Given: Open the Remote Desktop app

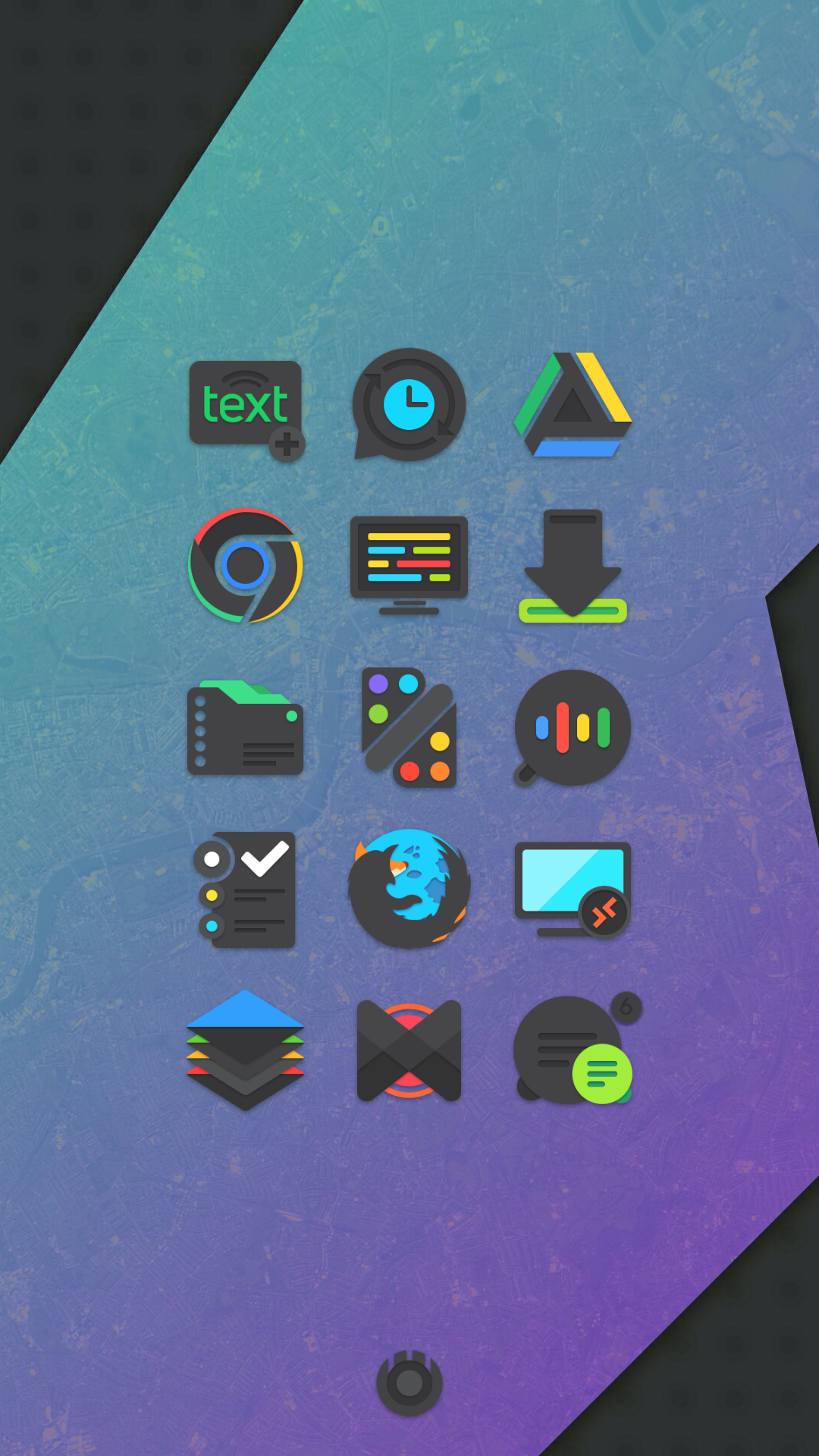Looking at the screenshot, I should 573,890.
